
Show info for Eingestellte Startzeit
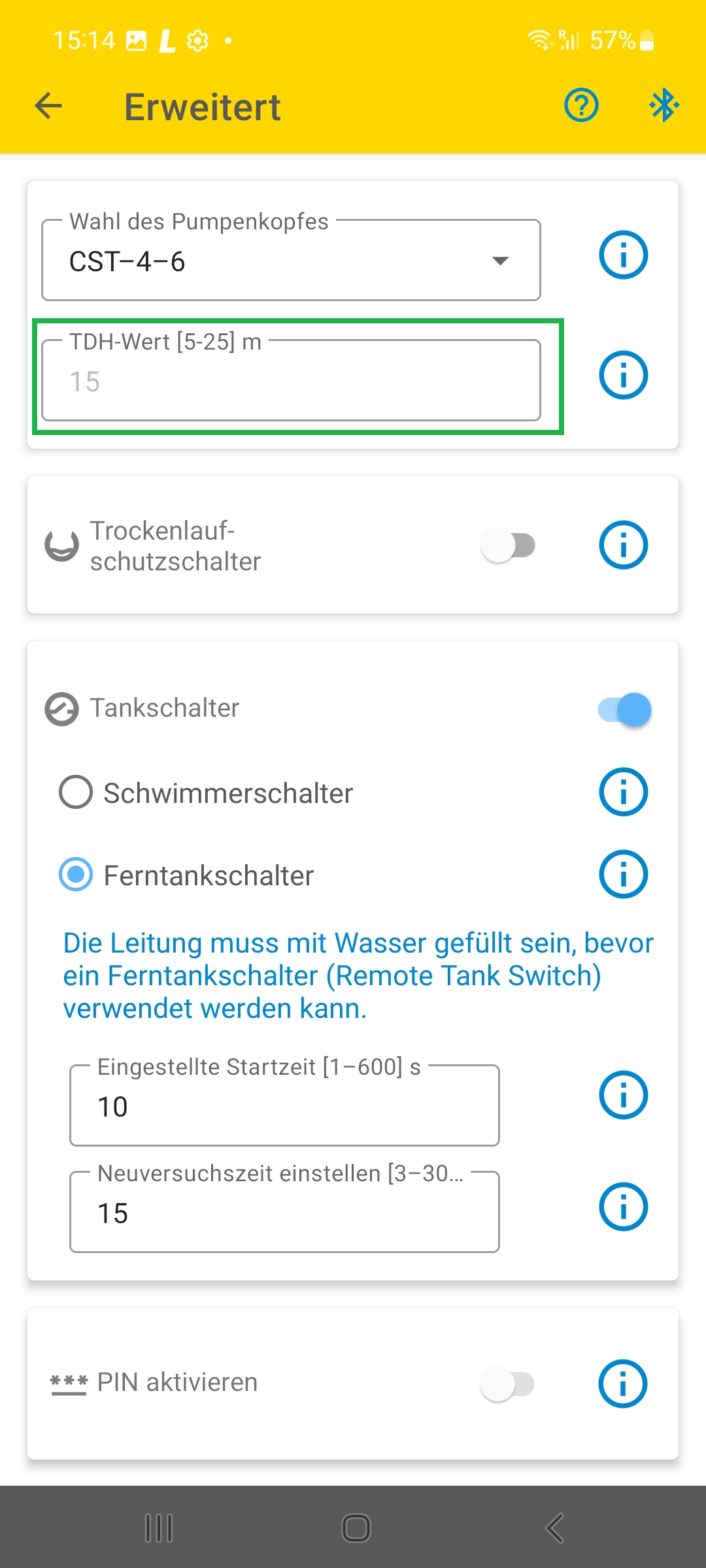(623, 1095)
